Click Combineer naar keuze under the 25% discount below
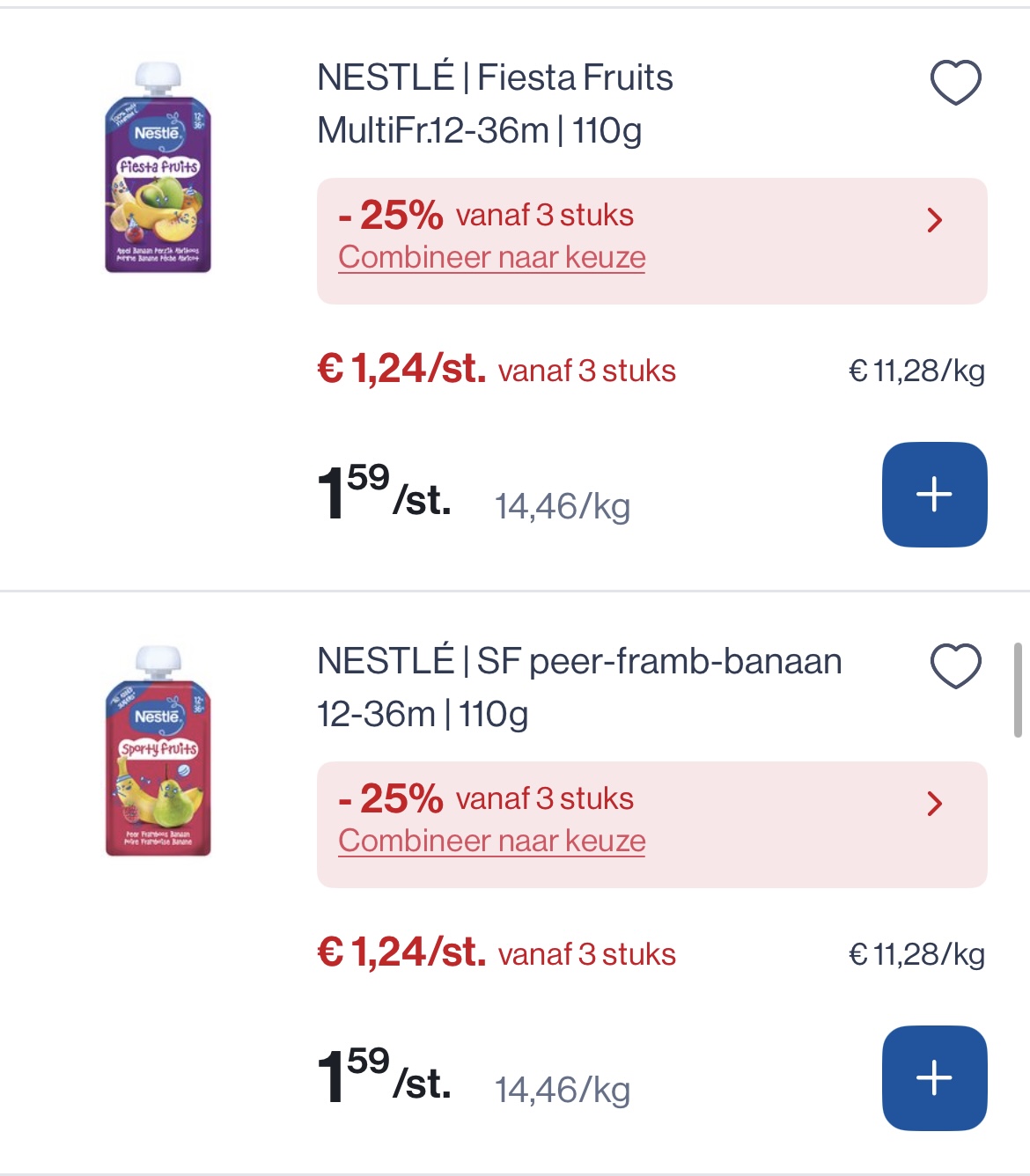The height and width of the screenshot is (1176, 1030). coord(491,841)
